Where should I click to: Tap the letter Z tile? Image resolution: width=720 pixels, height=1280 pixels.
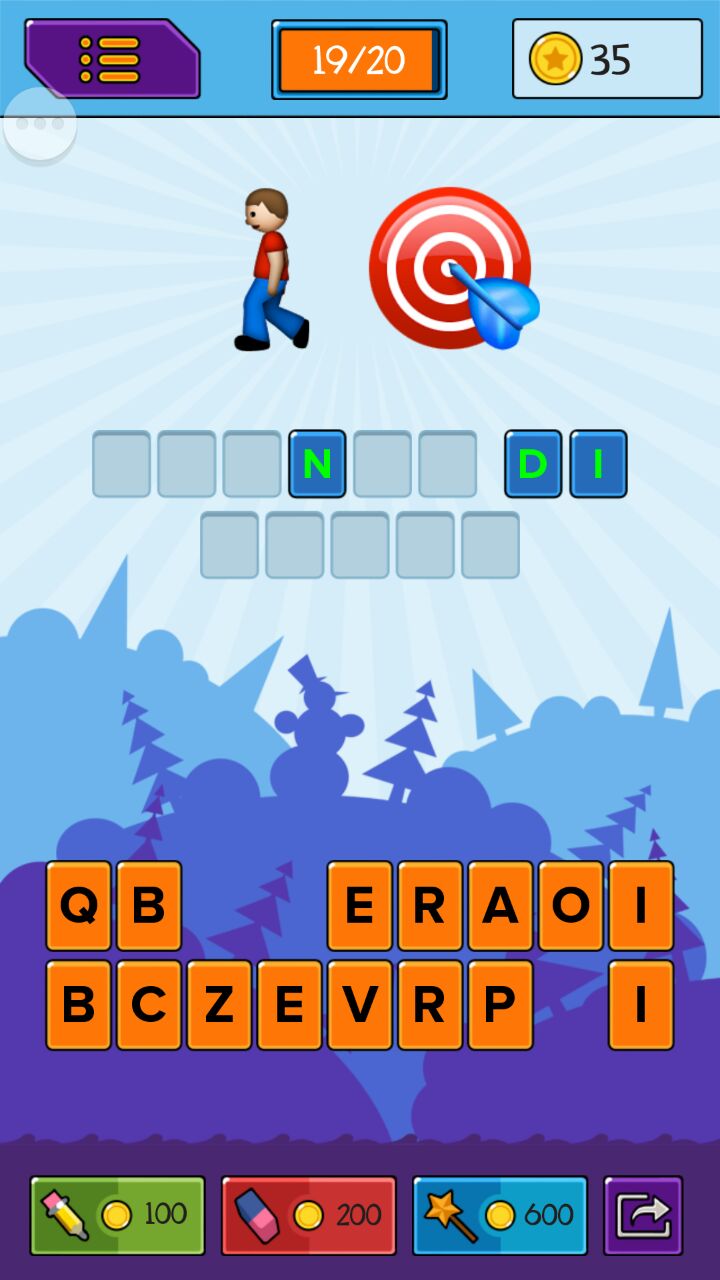click(x=219, y=1005)
